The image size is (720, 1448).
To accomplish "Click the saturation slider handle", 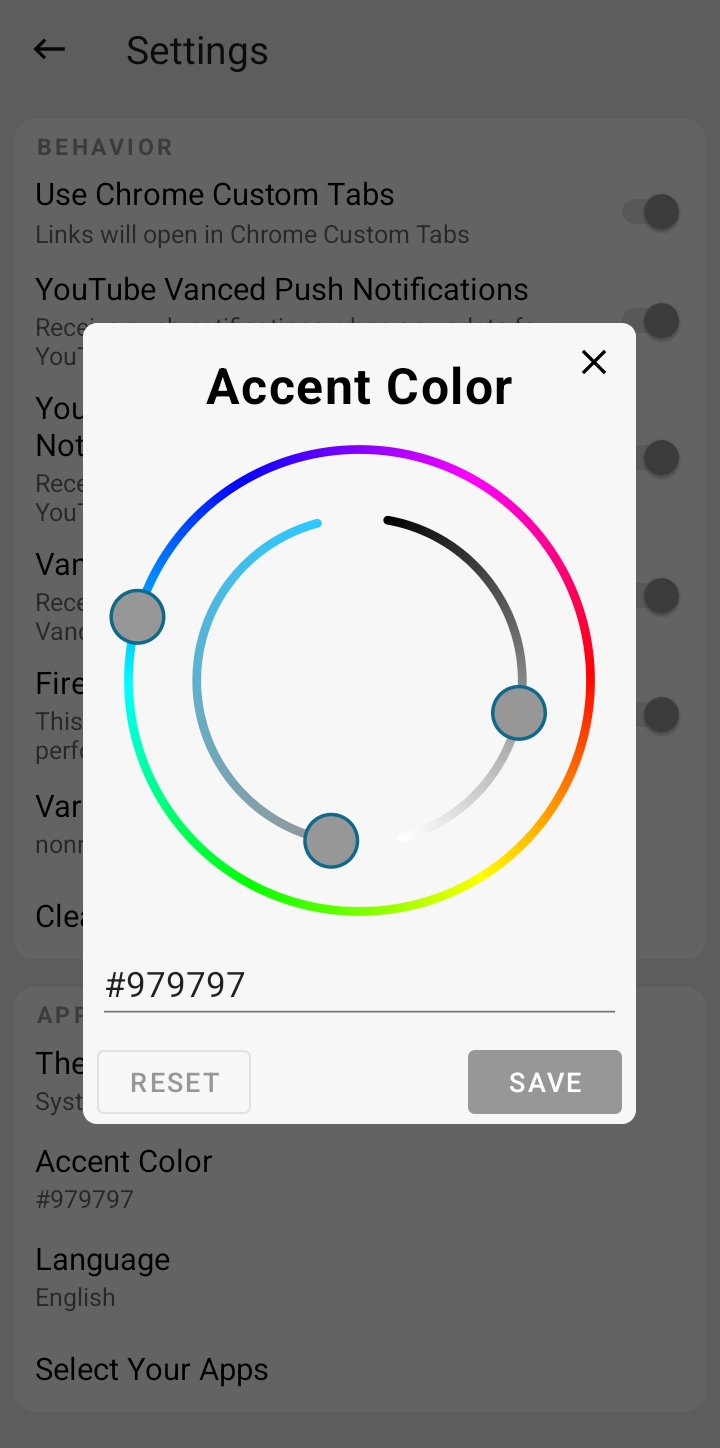I will [x=331, y=841].
